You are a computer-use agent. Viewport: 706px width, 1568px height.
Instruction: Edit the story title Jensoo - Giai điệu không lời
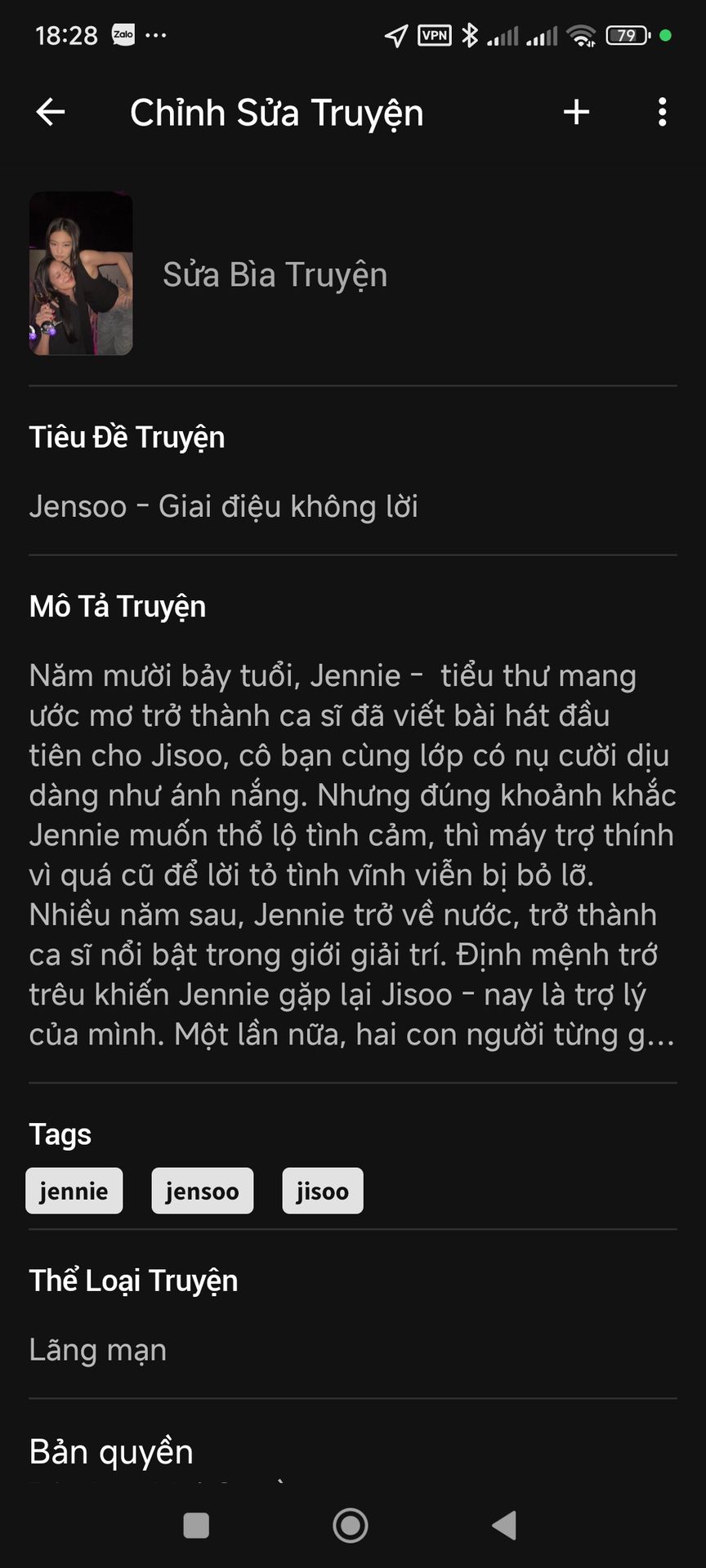tap(224, 506)
